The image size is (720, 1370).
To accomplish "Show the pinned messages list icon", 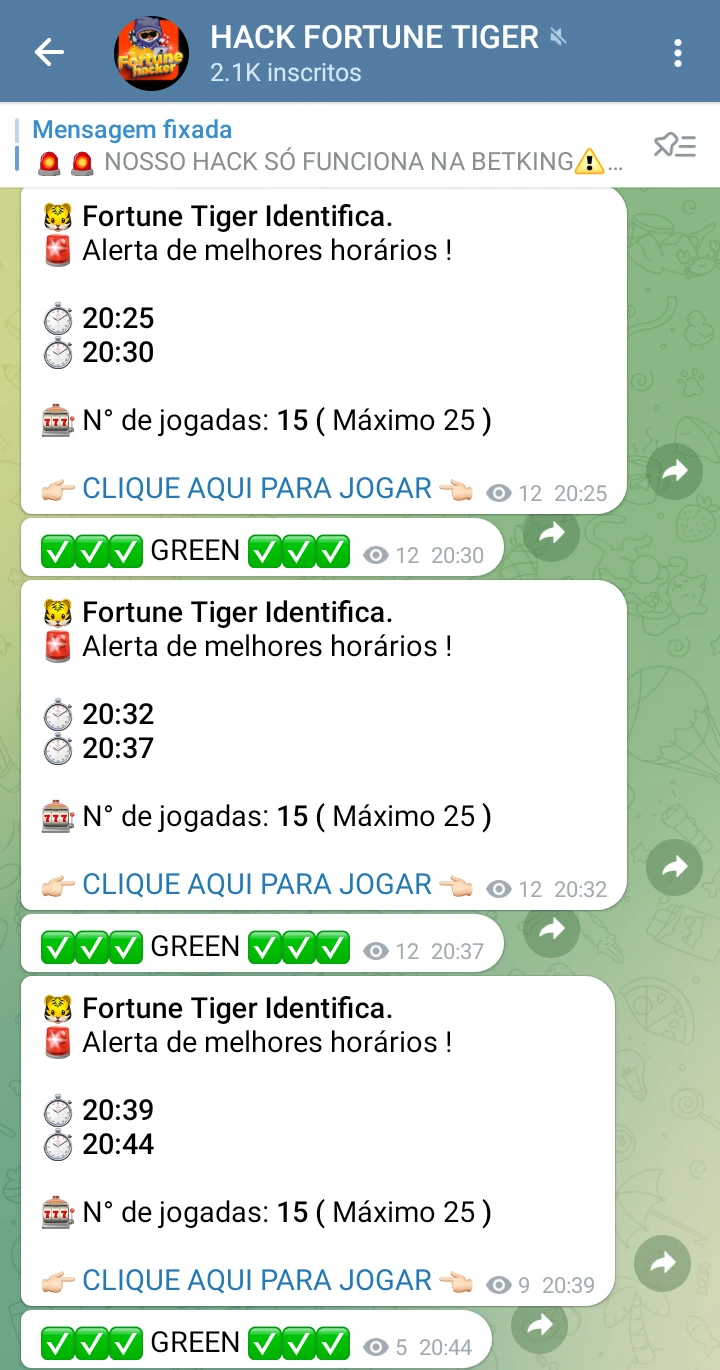I will point(675,145).
